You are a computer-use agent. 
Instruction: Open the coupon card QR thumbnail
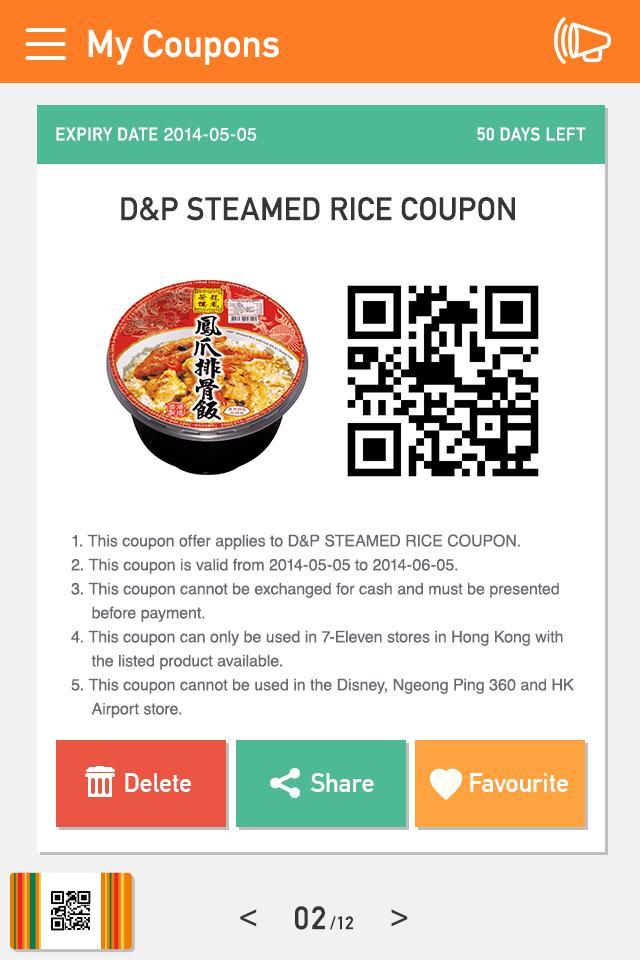click(71, 911)
